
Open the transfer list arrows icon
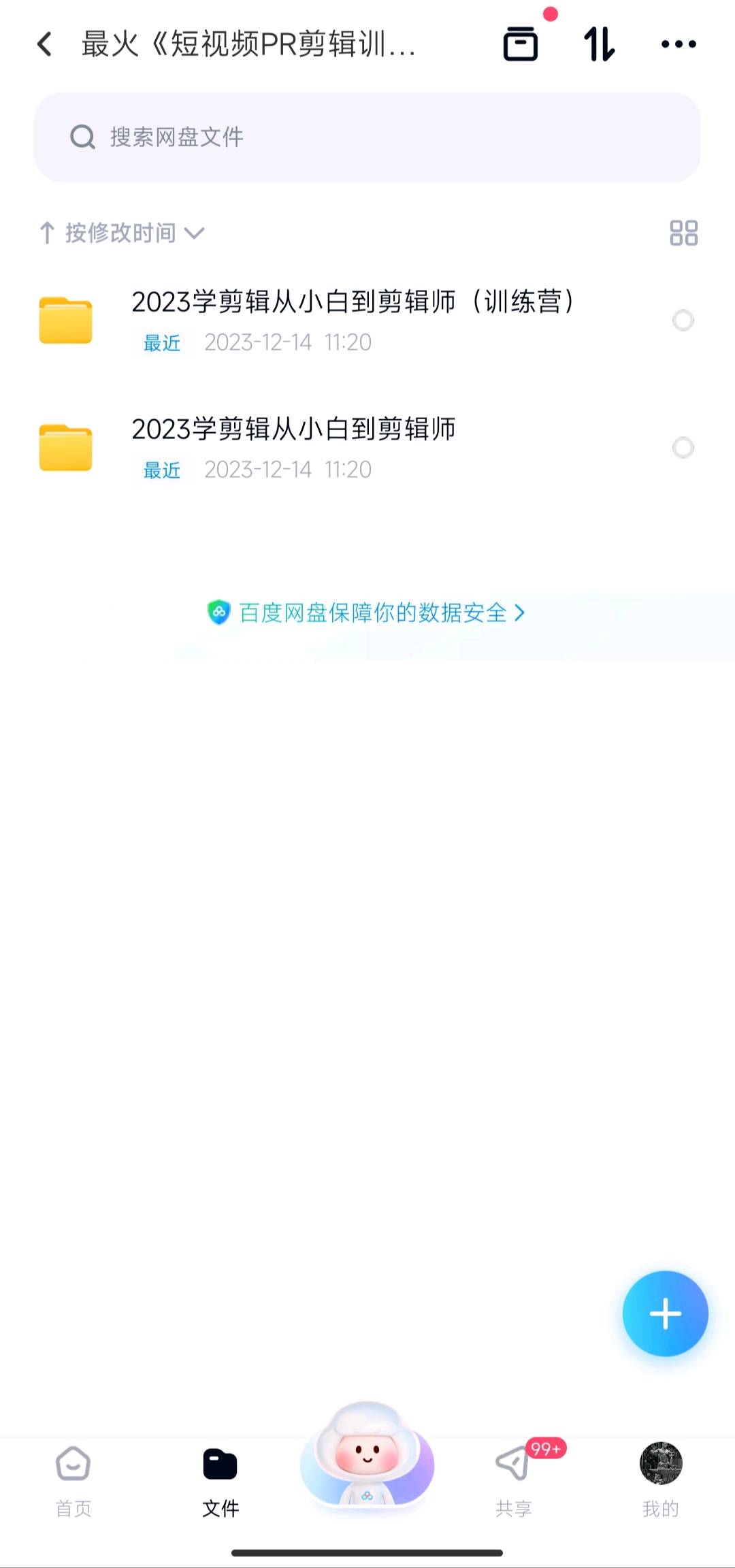[599, 44]
